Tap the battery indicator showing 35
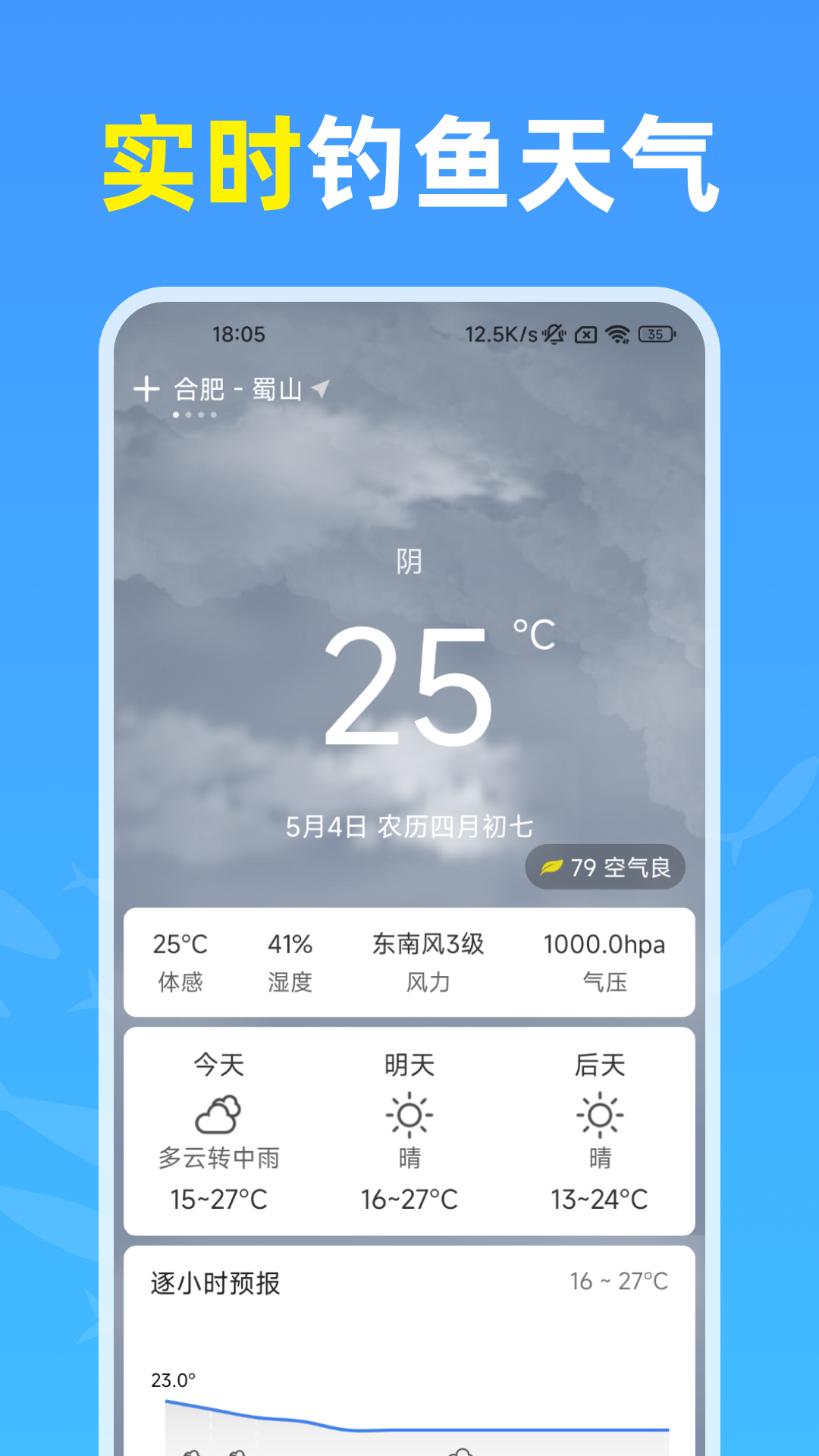Image resolution: width=819 pixels, height=1456 pixels. pyautogui.click(x=655, y=334)
